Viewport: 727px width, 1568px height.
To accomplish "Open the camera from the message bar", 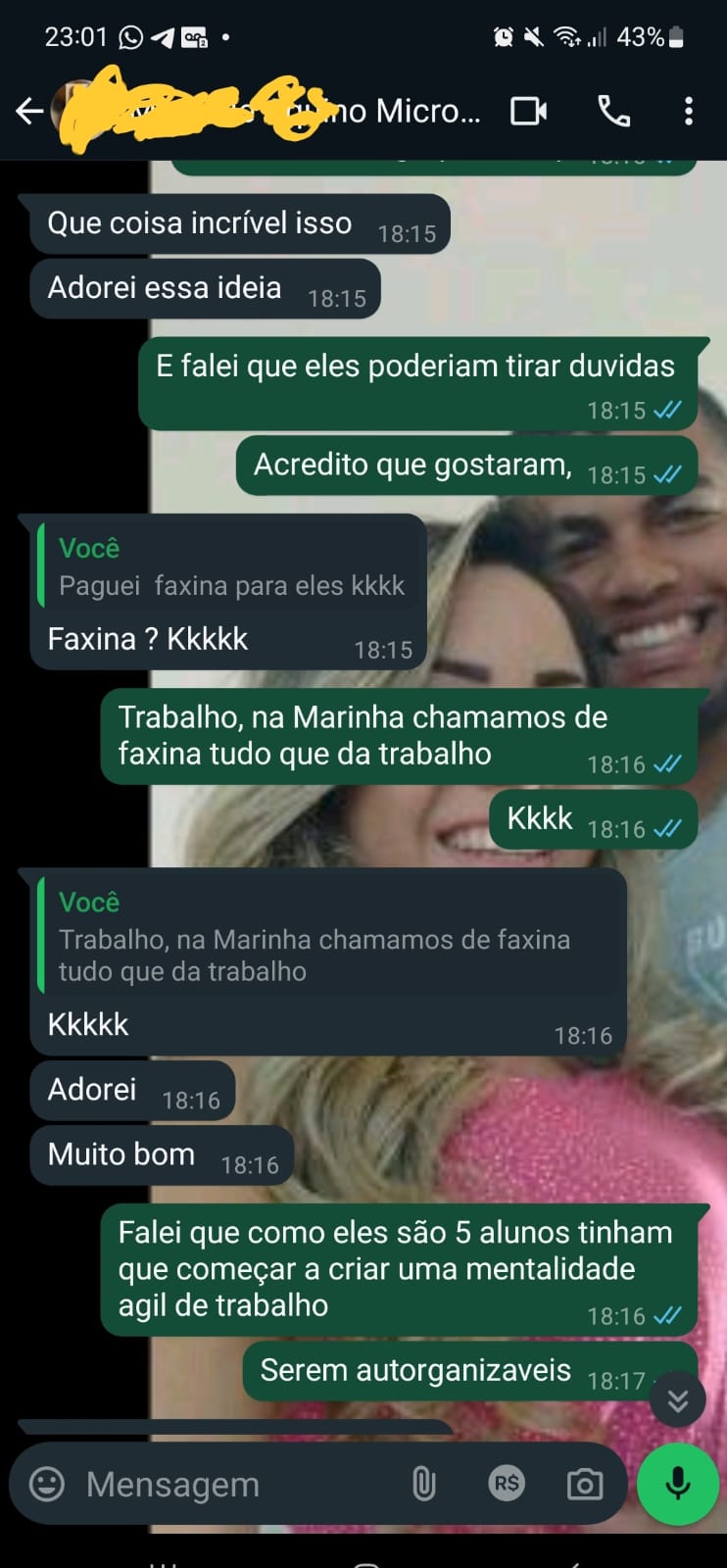I will pyautogui.click(x=585, y=1484).
